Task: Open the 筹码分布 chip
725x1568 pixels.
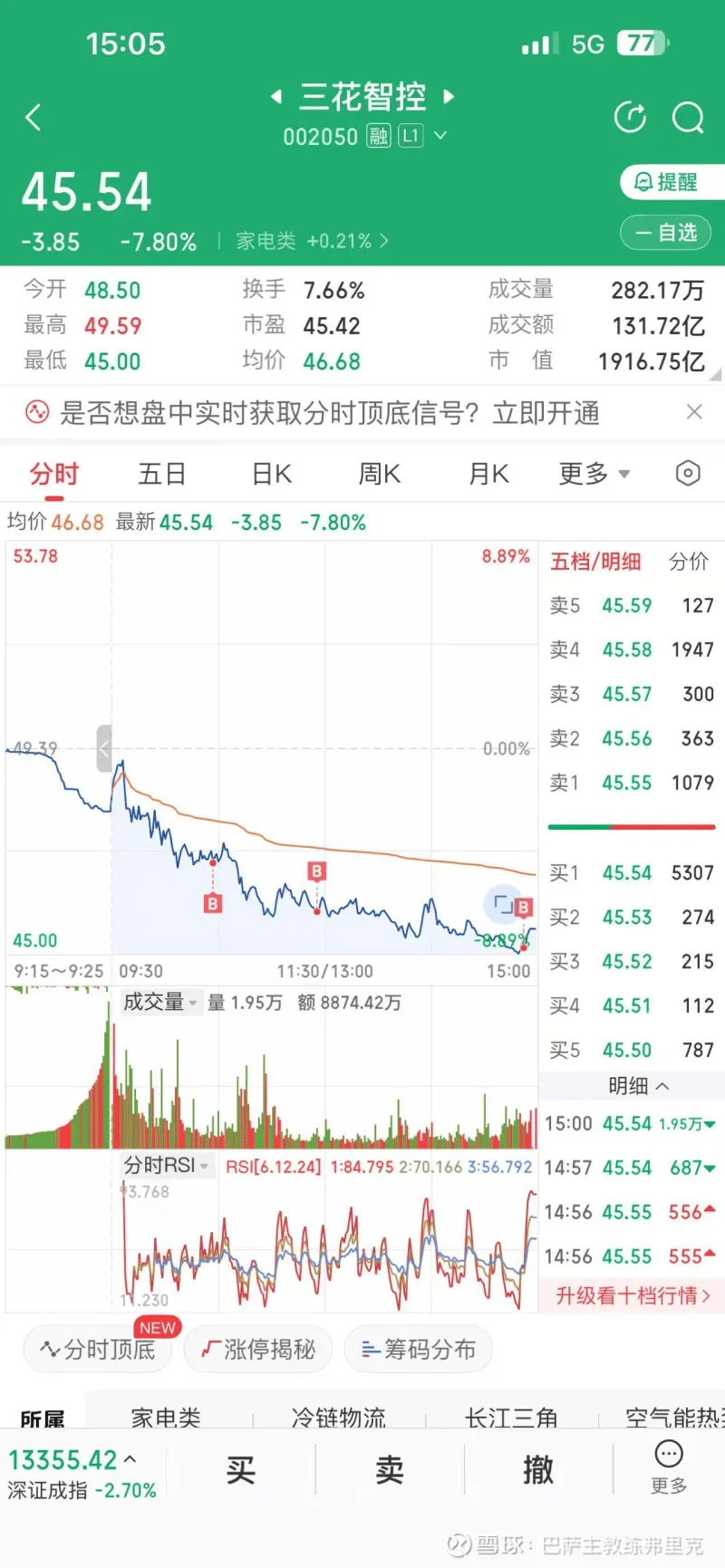Action: click(418, 1350)
